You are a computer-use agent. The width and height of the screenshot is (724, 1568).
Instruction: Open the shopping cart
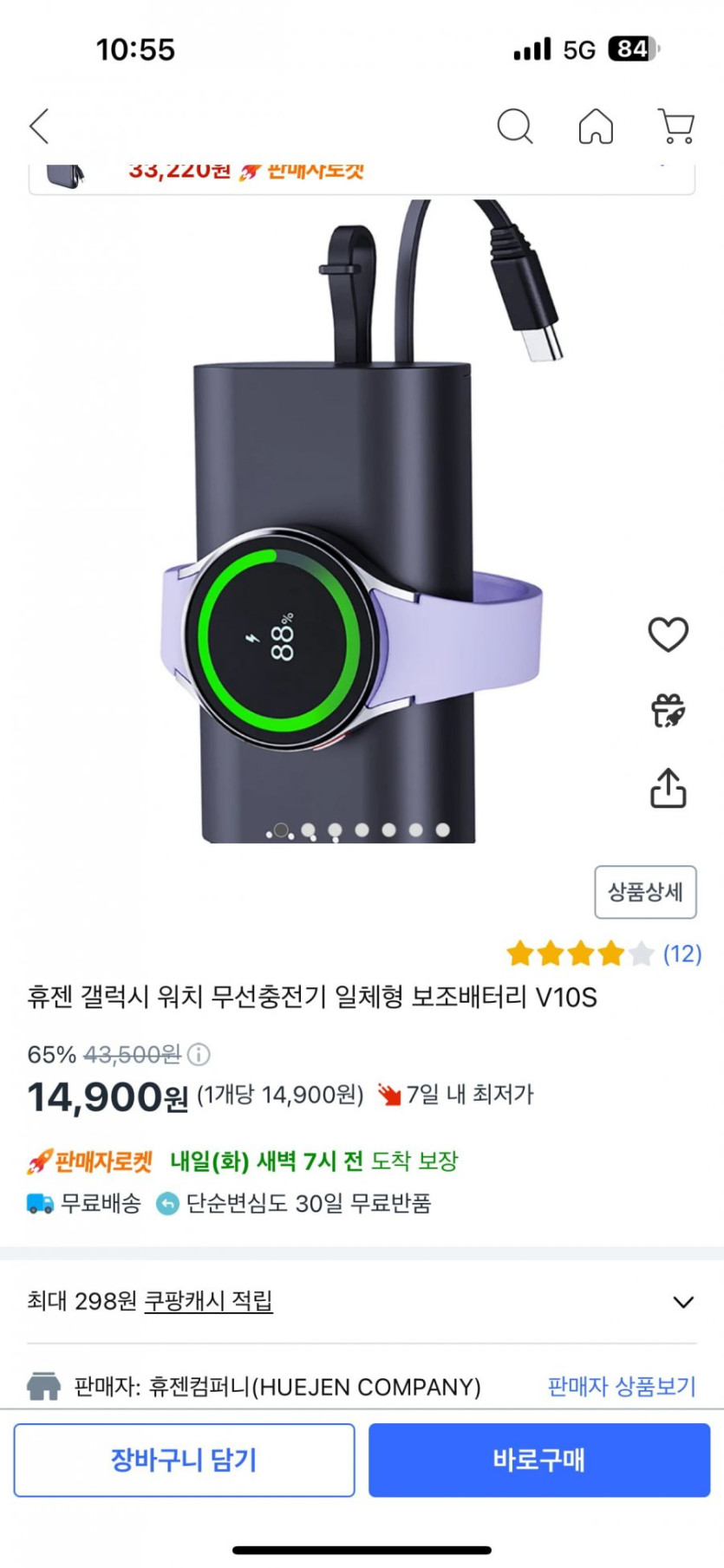pyautogui.click(x=676, y=127)
